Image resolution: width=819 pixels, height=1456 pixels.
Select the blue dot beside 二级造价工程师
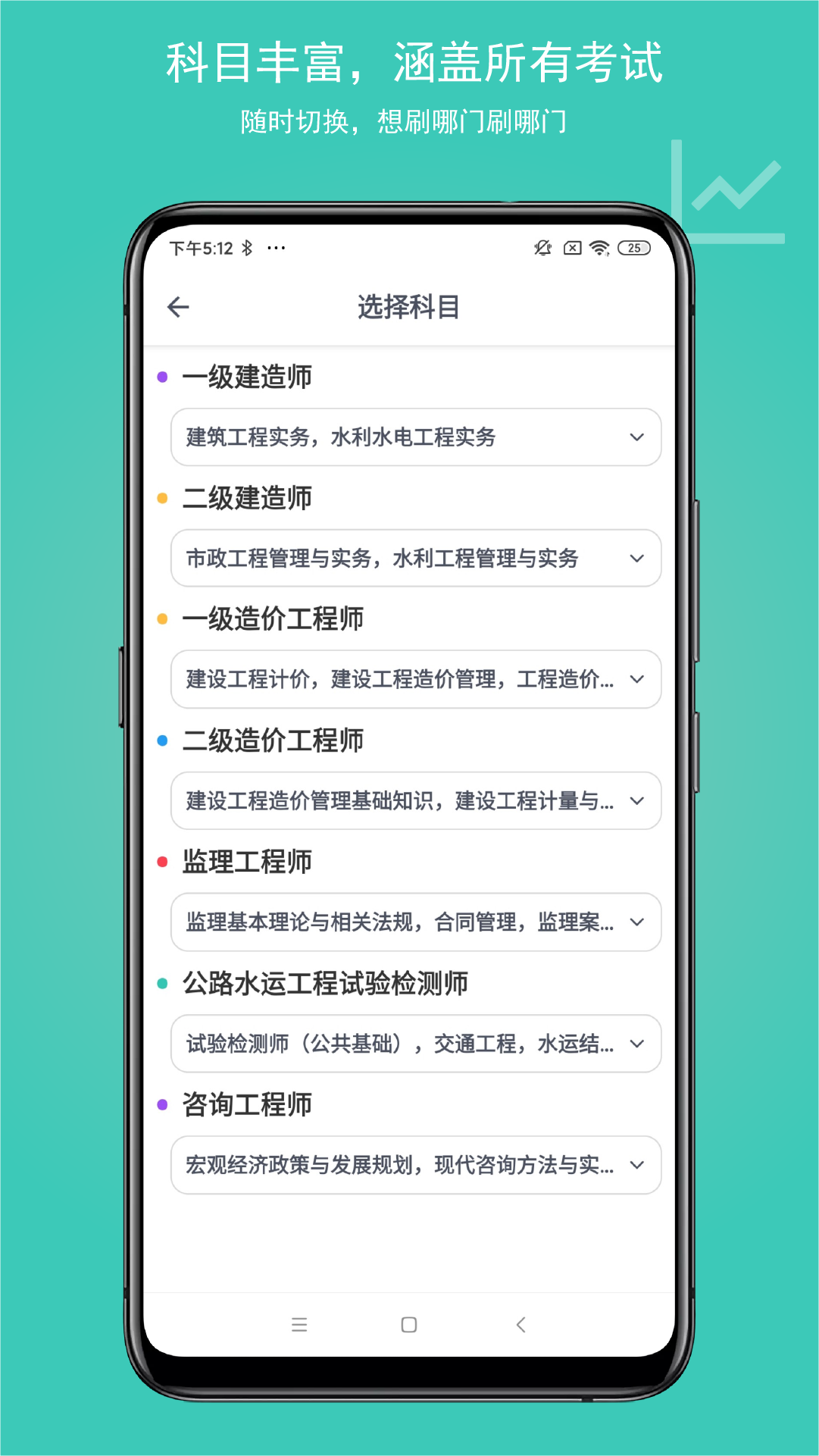click(162, 740)
